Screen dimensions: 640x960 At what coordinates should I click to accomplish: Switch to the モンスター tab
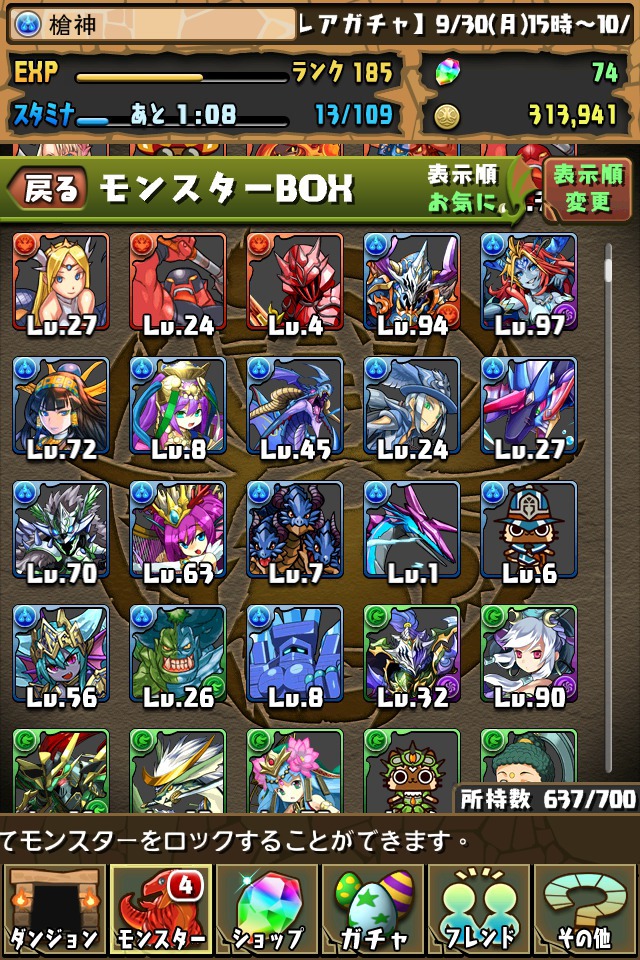point(160,910)
